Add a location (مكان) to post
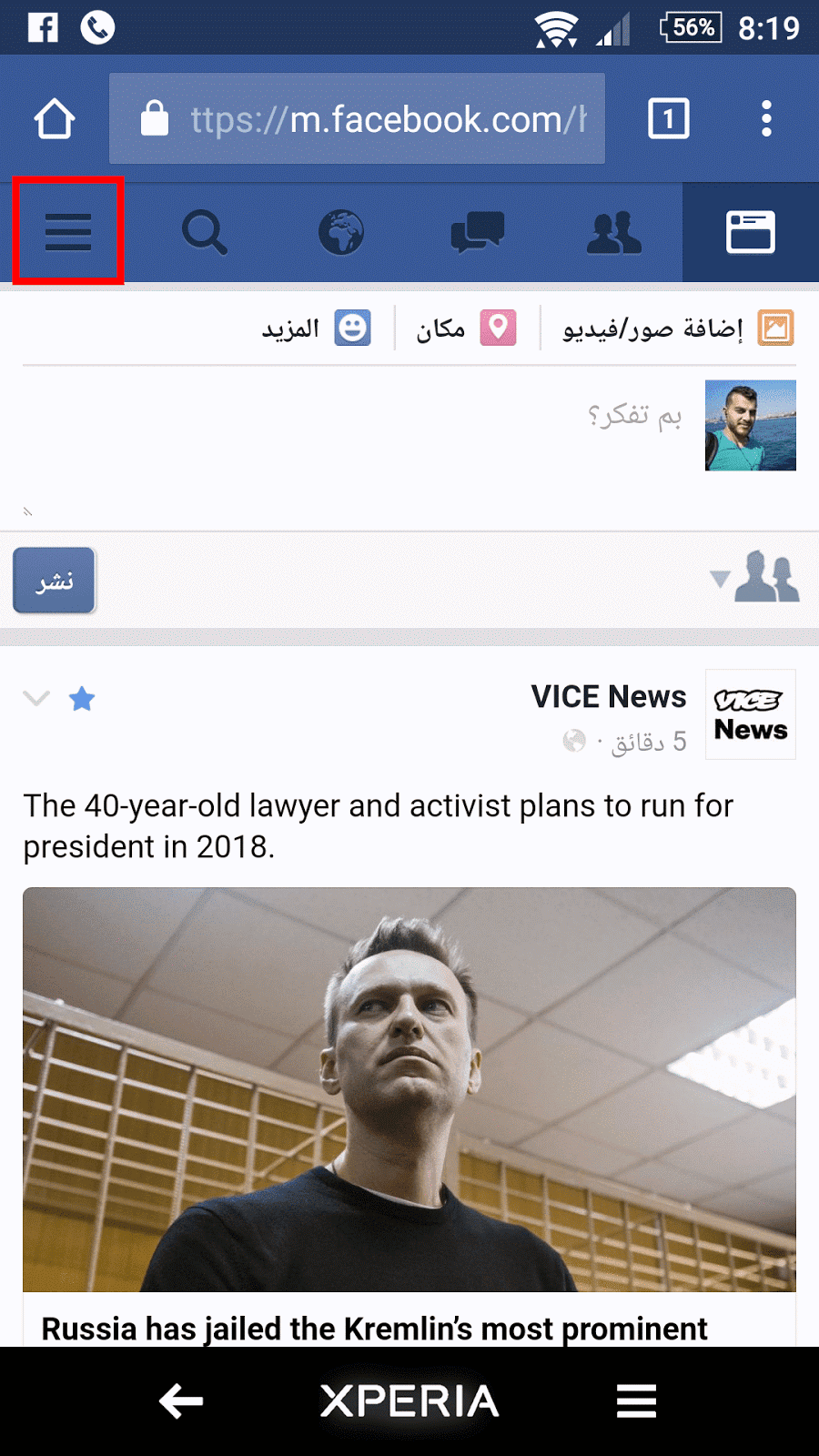 [x=466, y=329]
